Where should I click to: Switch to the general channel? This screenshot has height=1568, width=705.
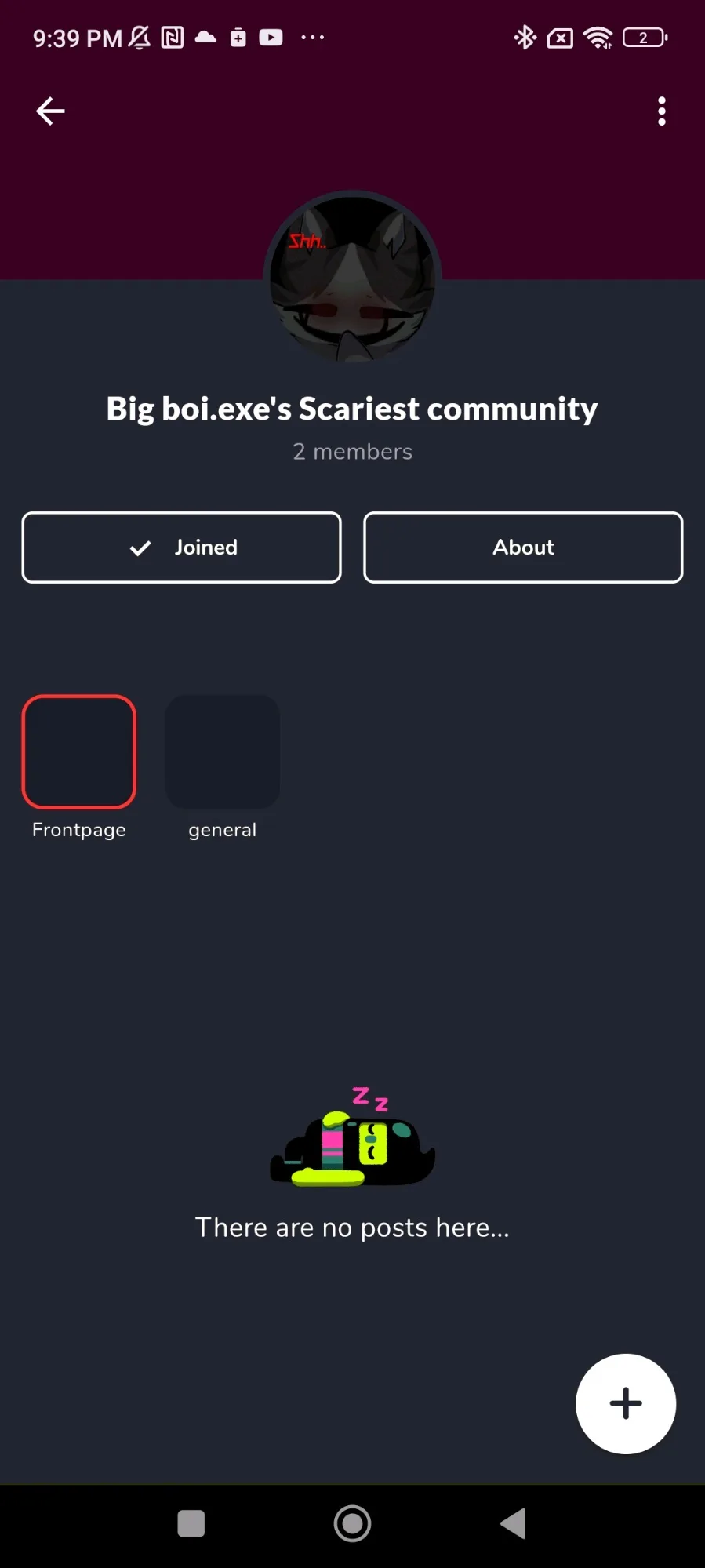click(223, 752)
